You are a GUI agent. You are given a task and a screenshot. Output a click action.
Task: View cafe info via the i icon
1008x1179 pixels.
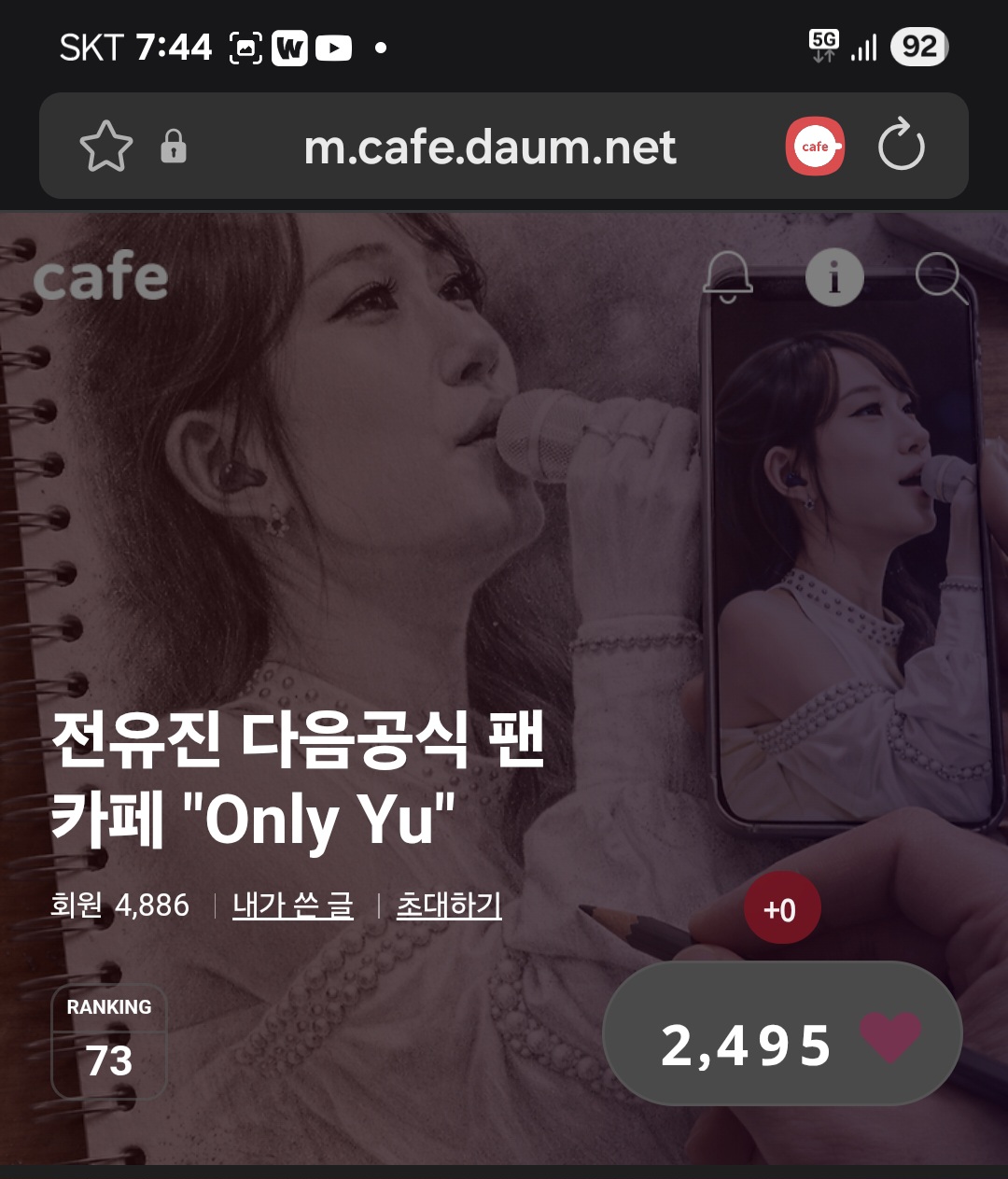(834, 277)
